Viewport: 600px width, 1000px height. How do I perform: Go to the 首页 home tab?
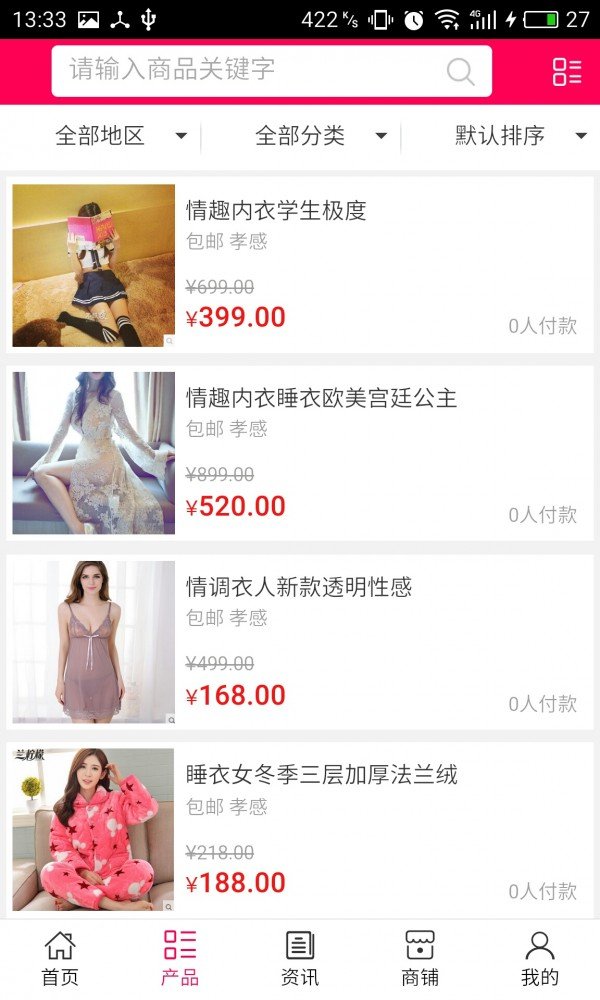pyautogui.click(x=60, y=958)
